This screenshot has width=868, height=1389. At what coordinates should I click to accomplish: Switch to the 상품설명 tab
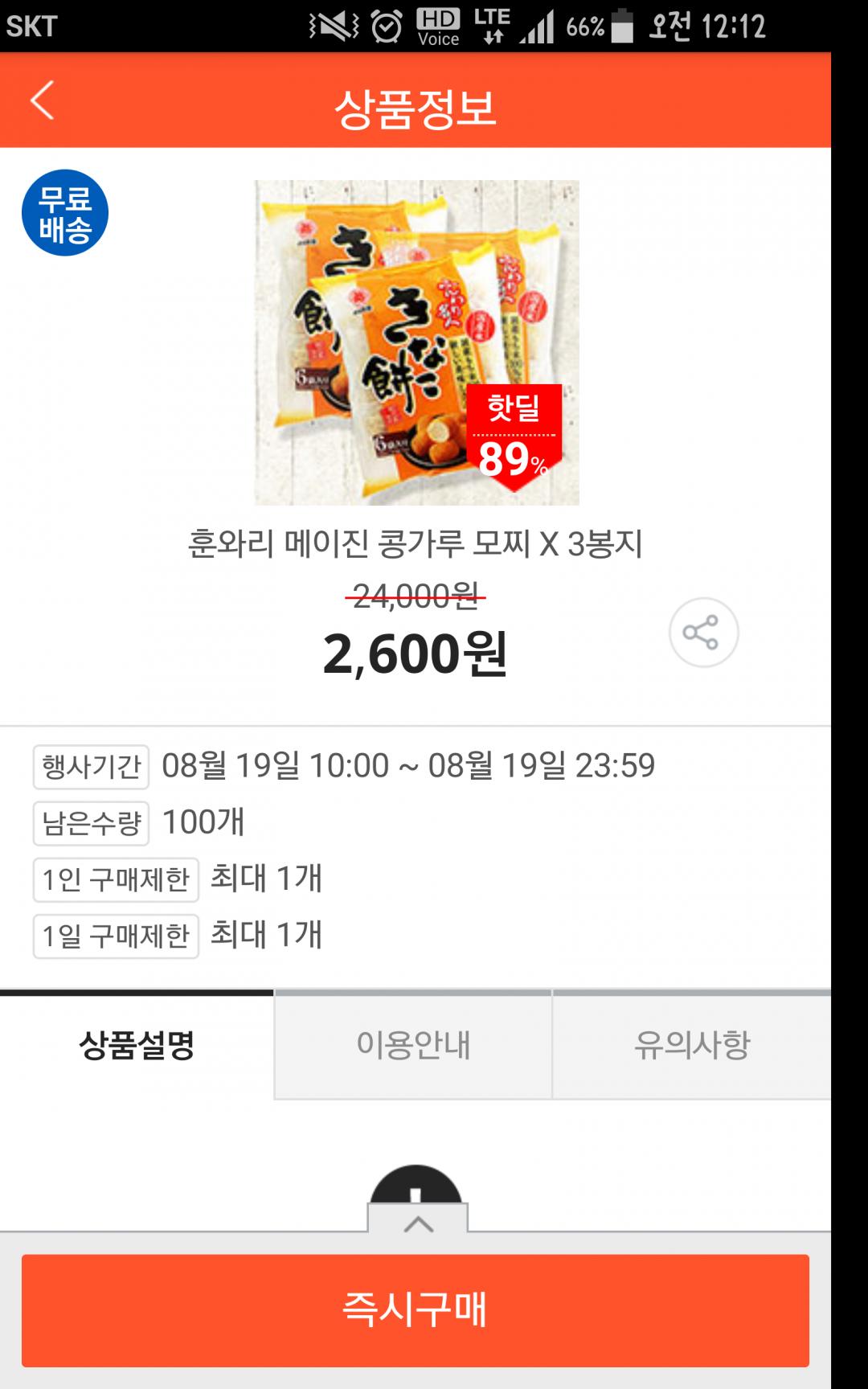click(x=137, y=1046)
